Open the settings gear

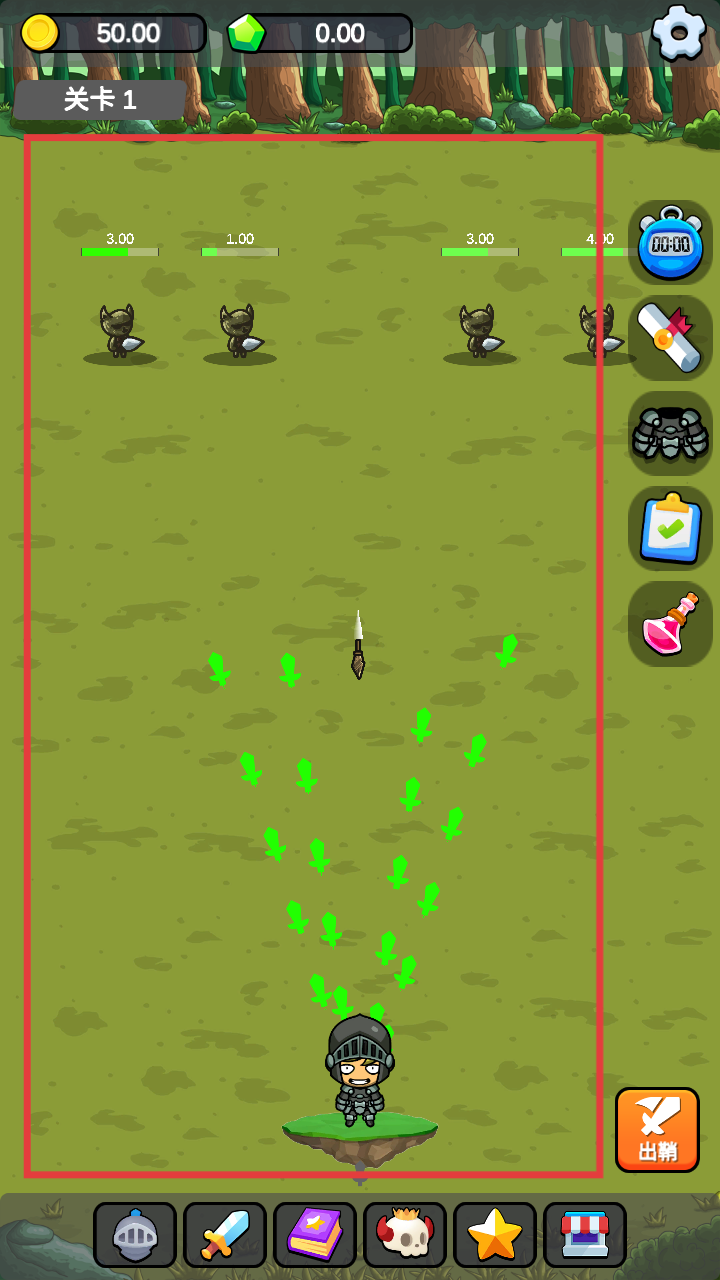point(679,33)
